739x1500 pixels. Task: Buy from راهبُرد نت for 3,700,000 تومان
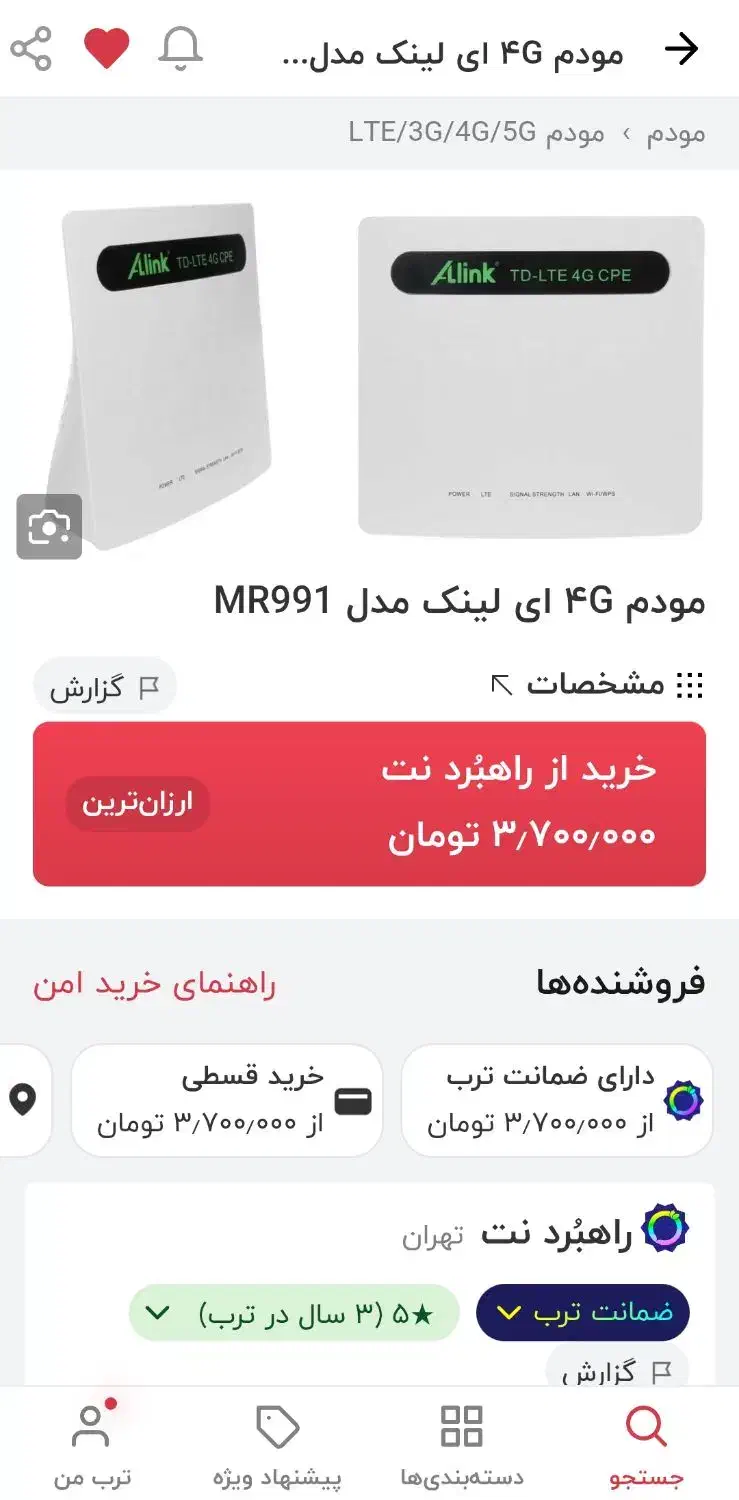(369, 803)
